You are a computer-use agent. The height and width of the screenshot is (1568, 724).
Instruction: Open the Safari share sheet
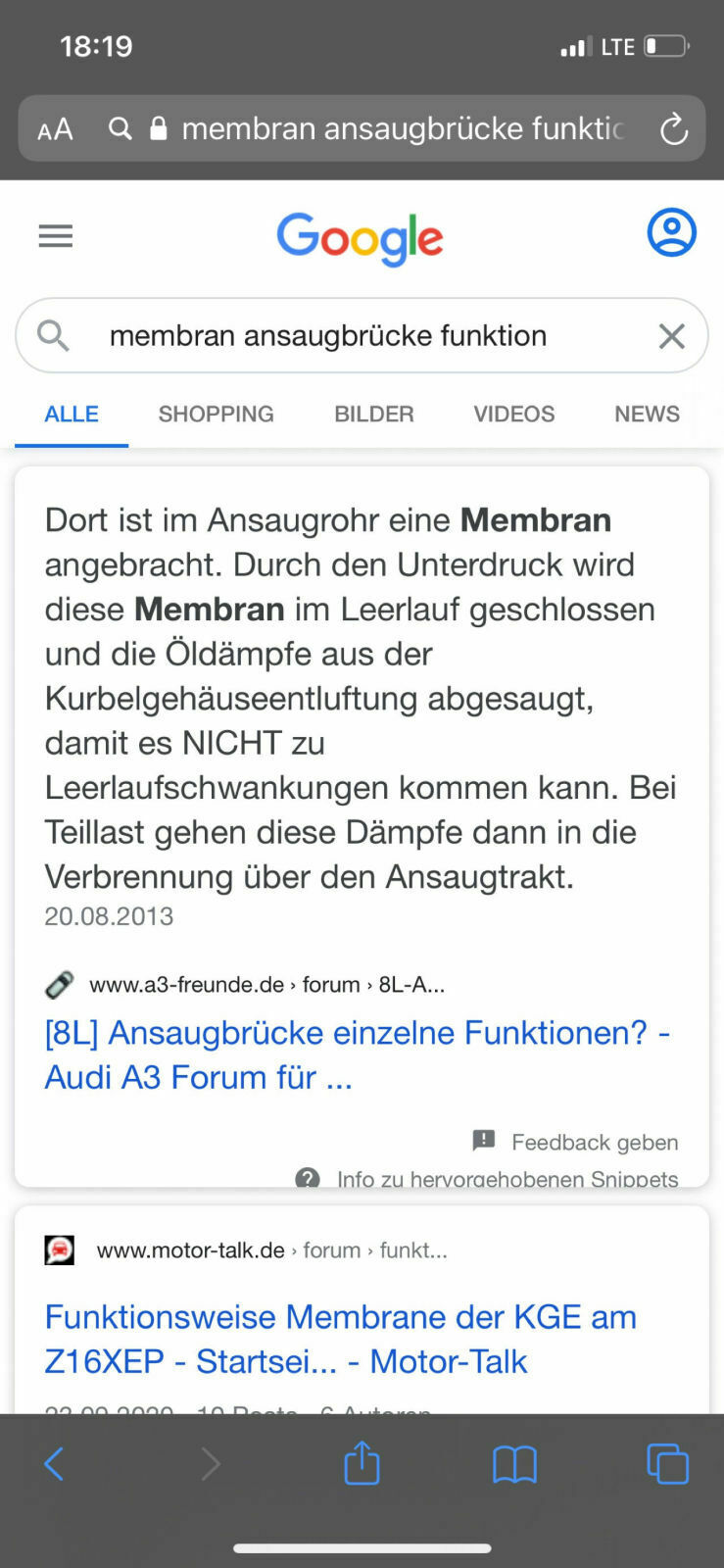(362, 1464)
